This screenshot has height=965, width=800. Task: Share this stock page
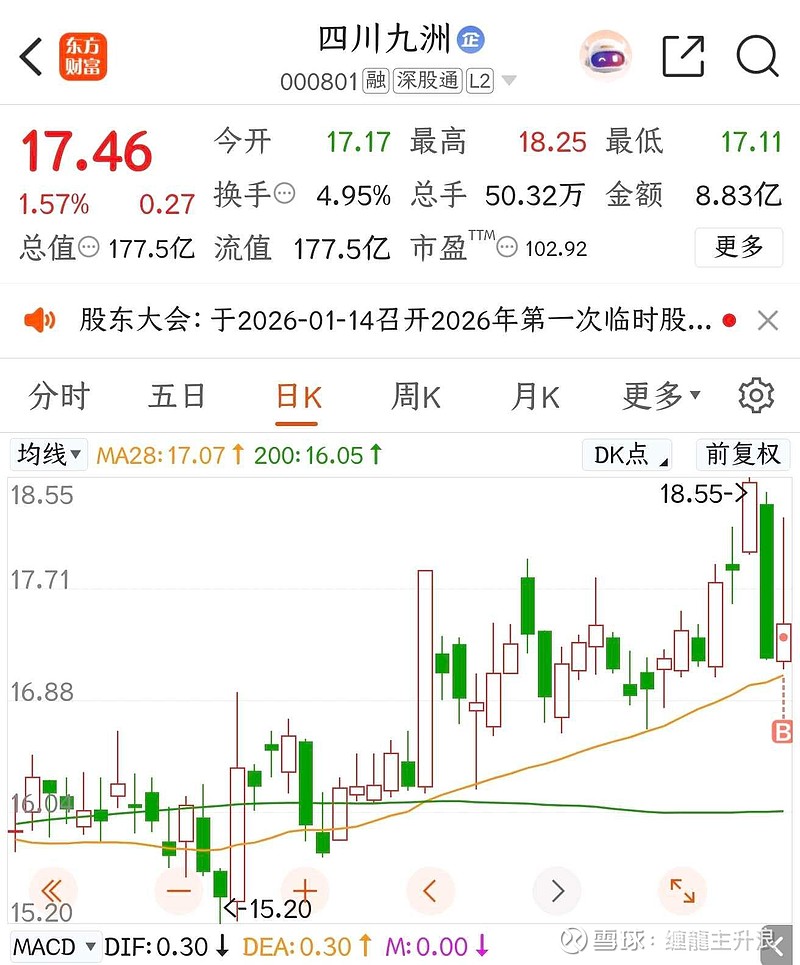[x=684, y=57]
